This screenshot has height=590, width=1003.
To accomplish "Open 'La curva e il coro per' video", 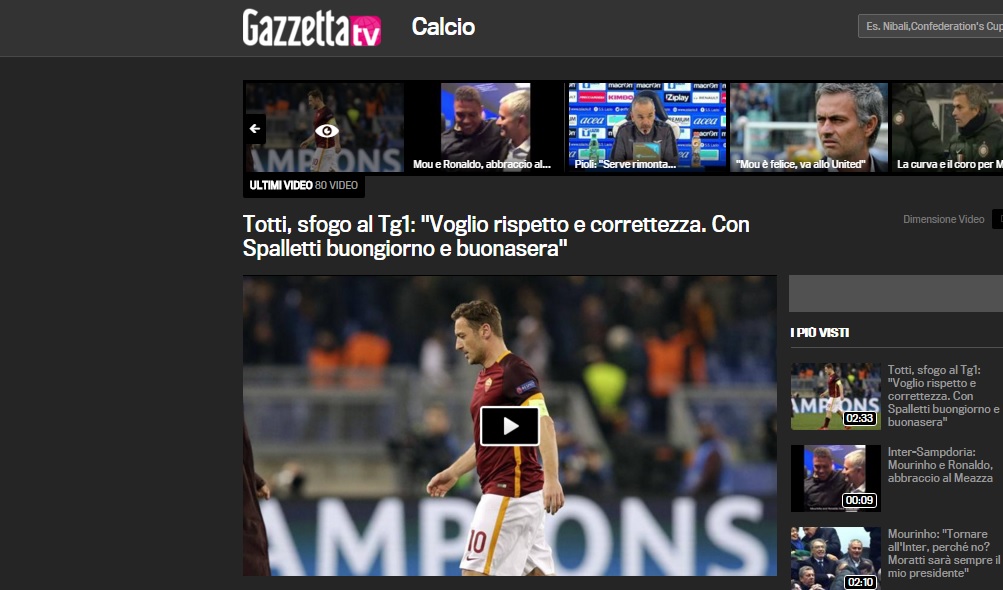I will coord(947,128).
